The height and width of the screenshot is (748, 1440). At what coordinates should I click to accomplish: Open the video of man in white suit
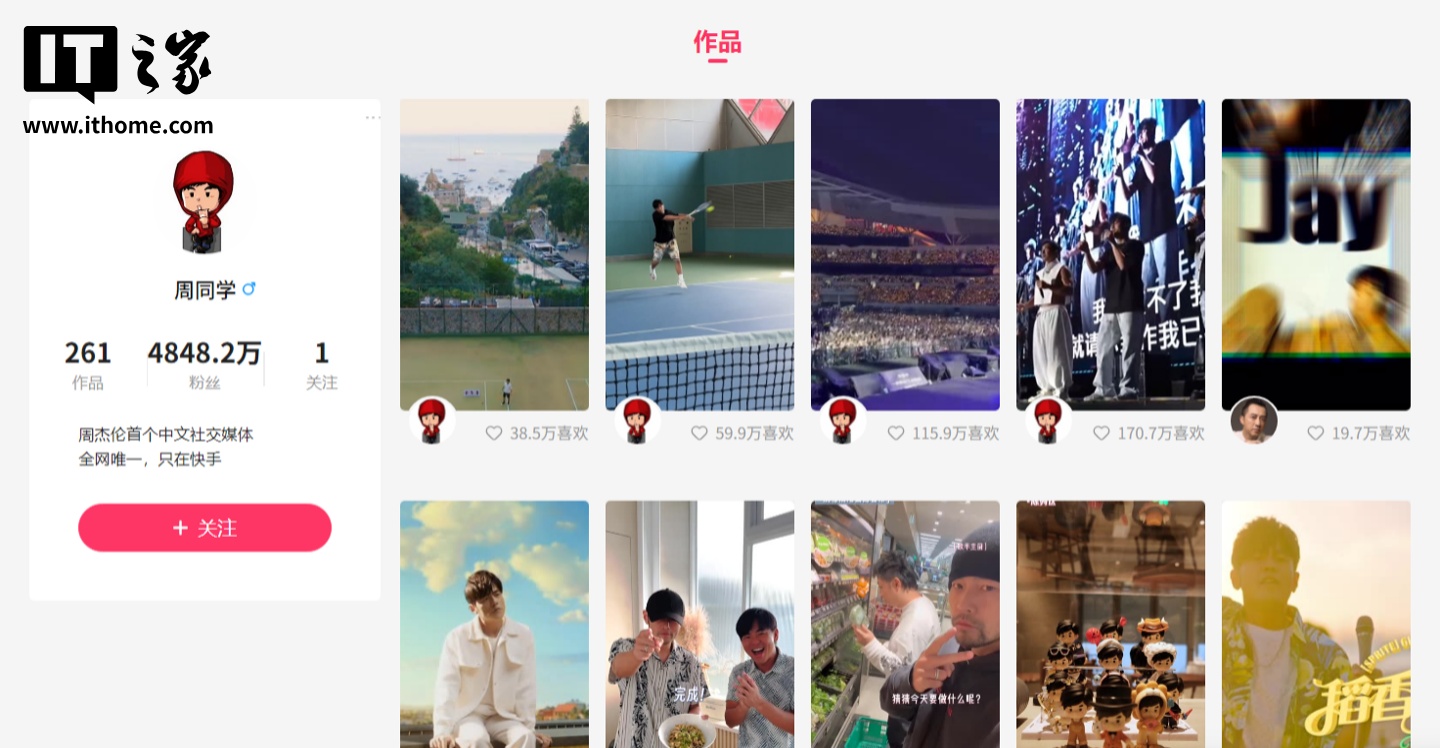click(x=494, y=624)
